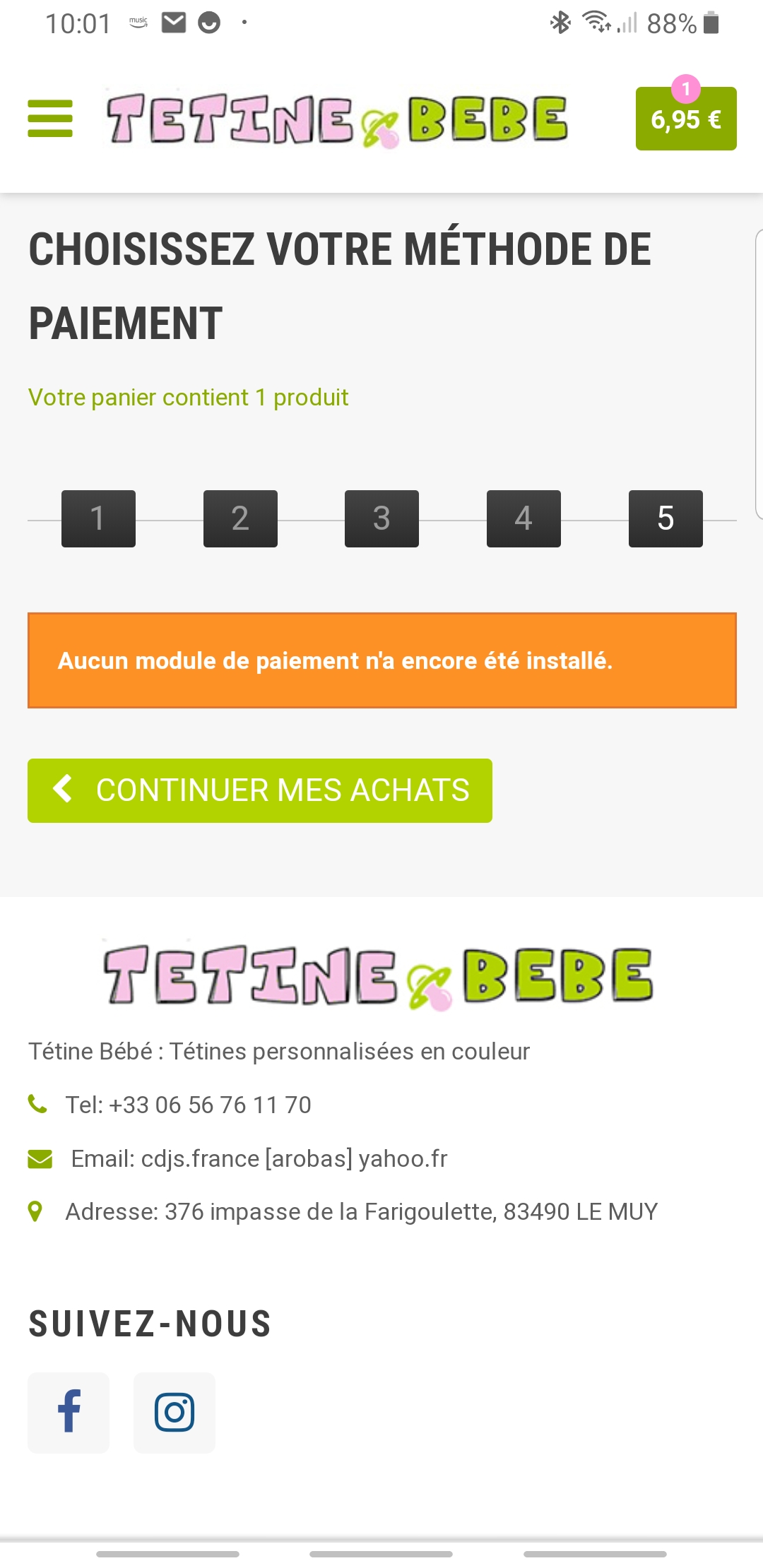Open the hamburger menu
Image resolution: width=763 pixels, height=1568 pixels.
point(50,119)
